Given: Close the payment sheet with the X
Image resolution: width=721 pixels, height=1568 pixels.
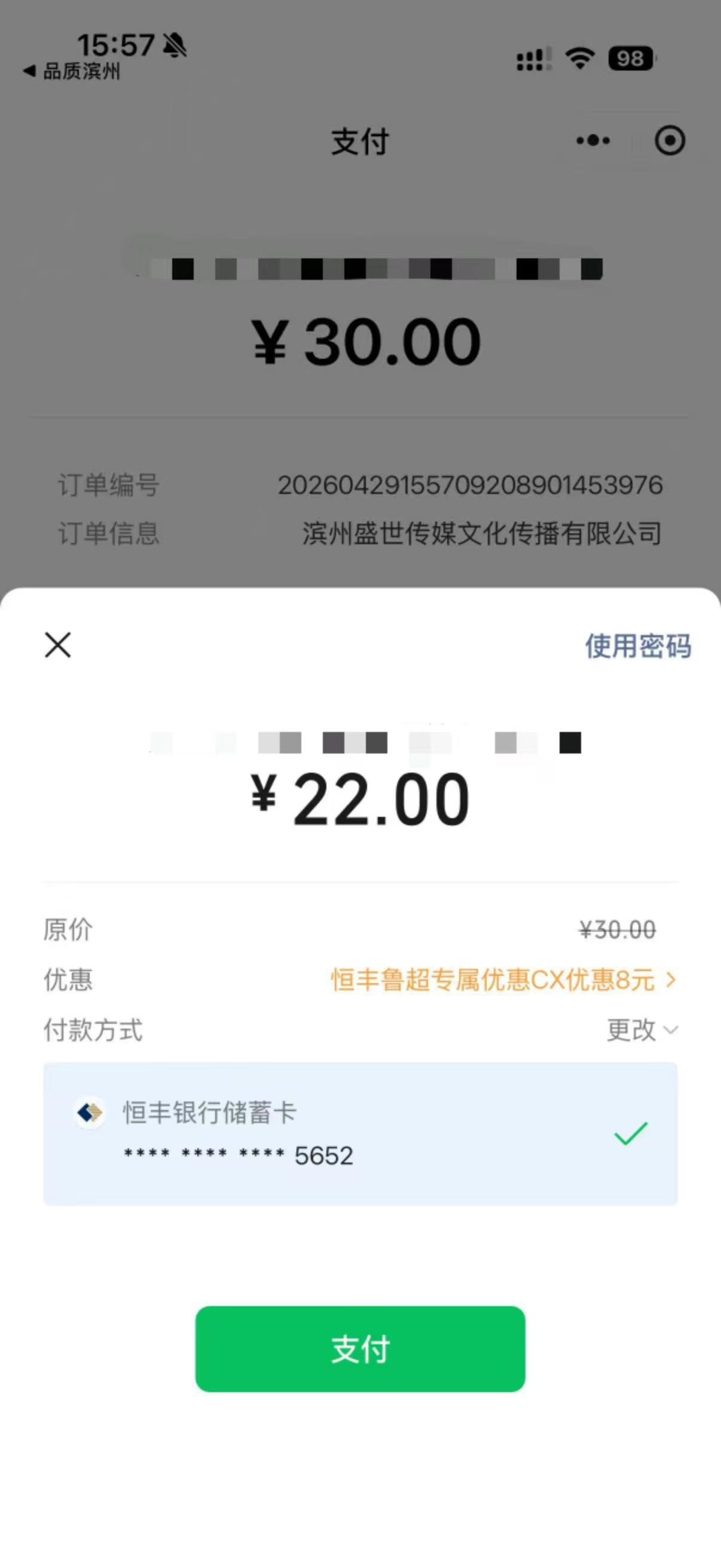Looking at the screenshot, I should 58,645.
